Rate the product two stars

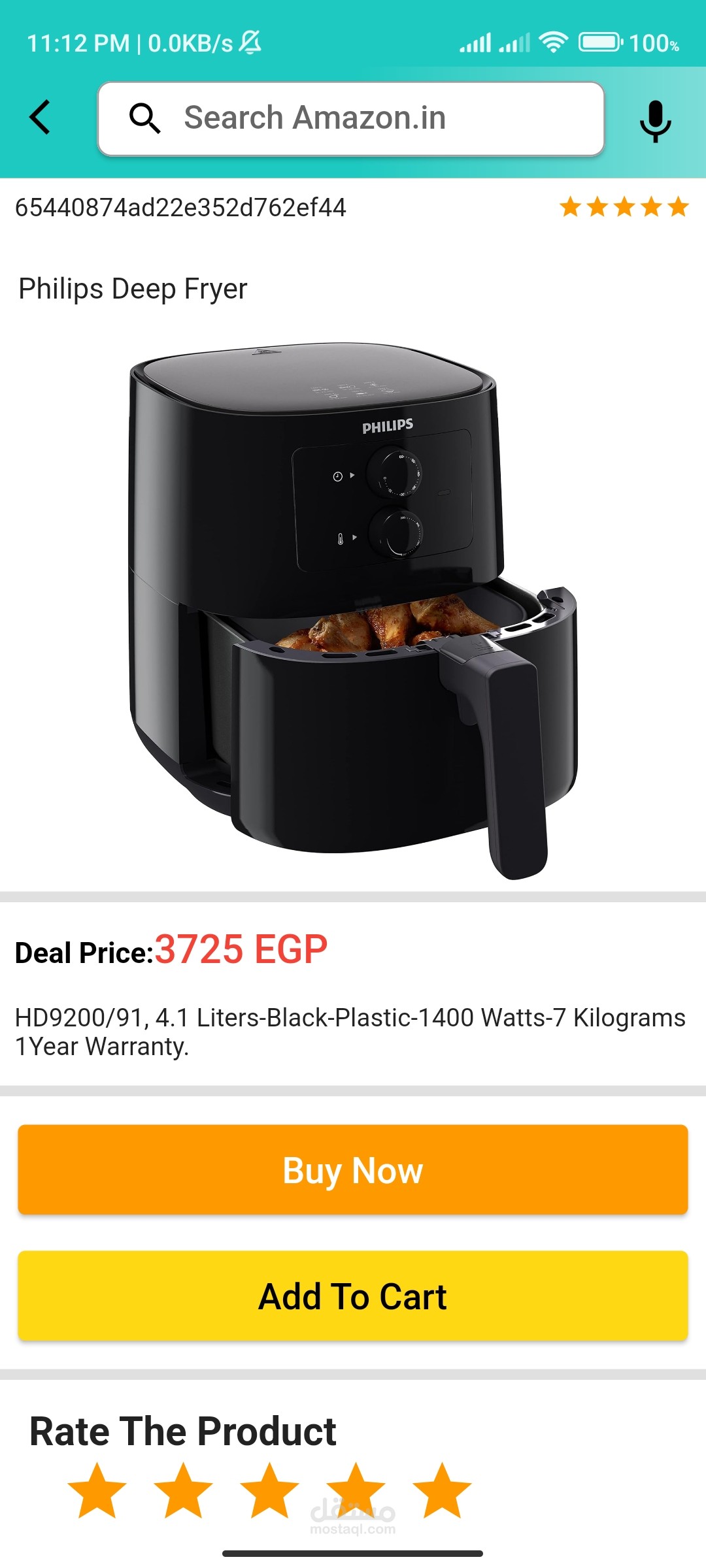point(183,1491)
